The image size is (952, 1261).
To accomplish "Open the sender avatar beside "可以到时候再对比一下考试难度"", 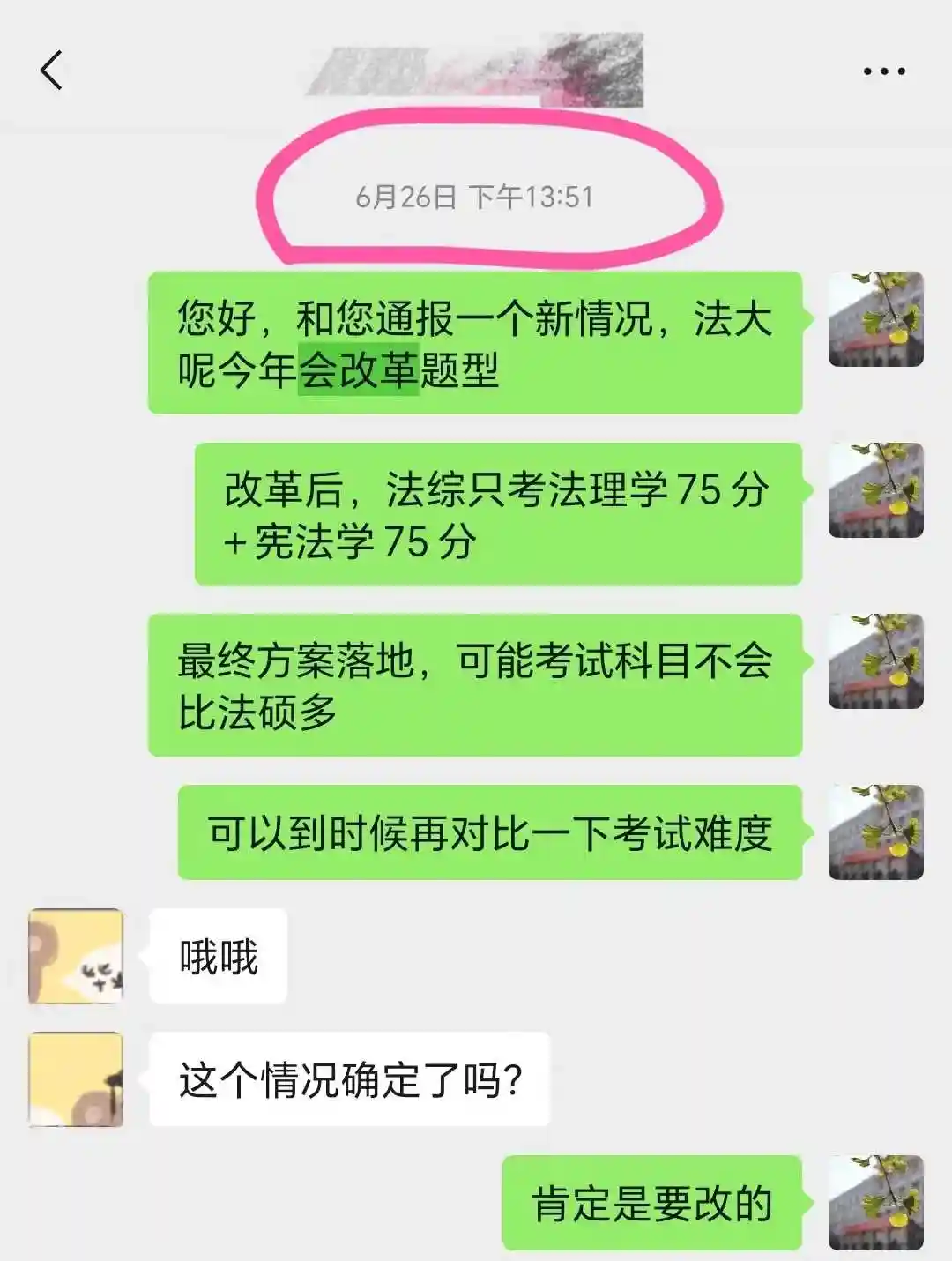I will [x=875, y=832].
